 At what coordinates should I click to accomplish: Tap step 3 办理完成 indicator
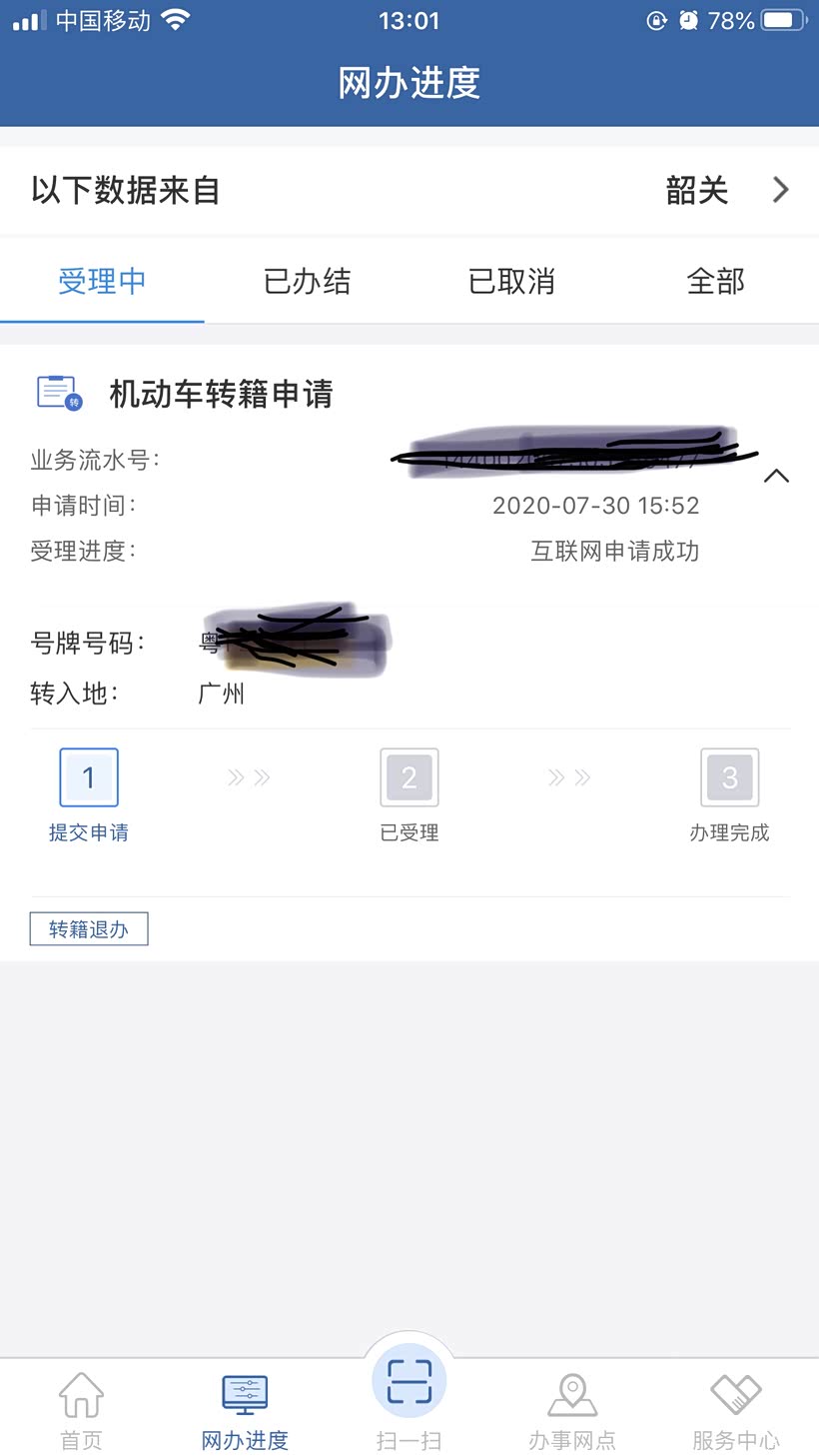point(729,776)
